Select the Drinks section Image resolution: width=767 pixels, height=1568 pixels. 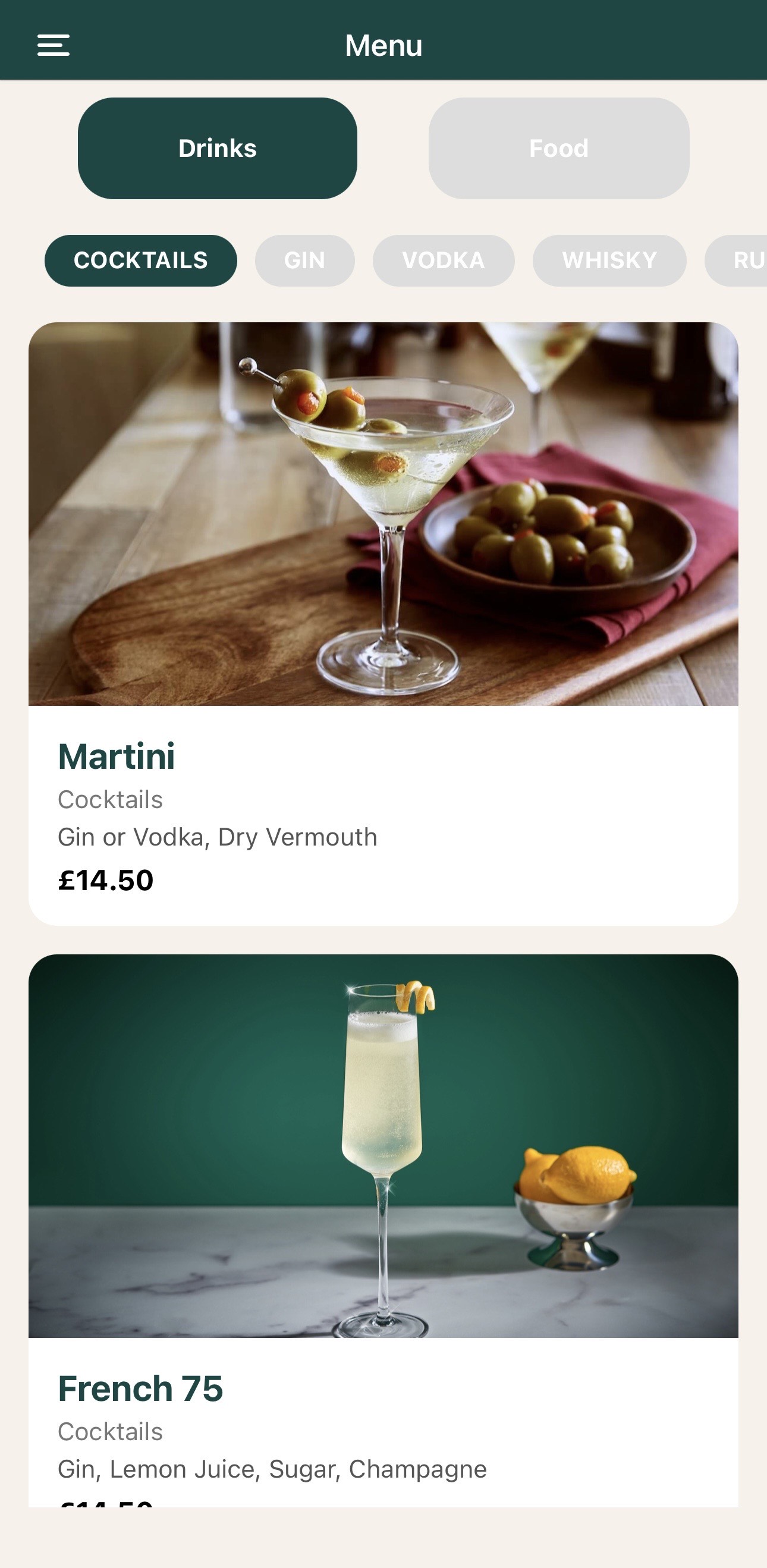tap(218, 149)
